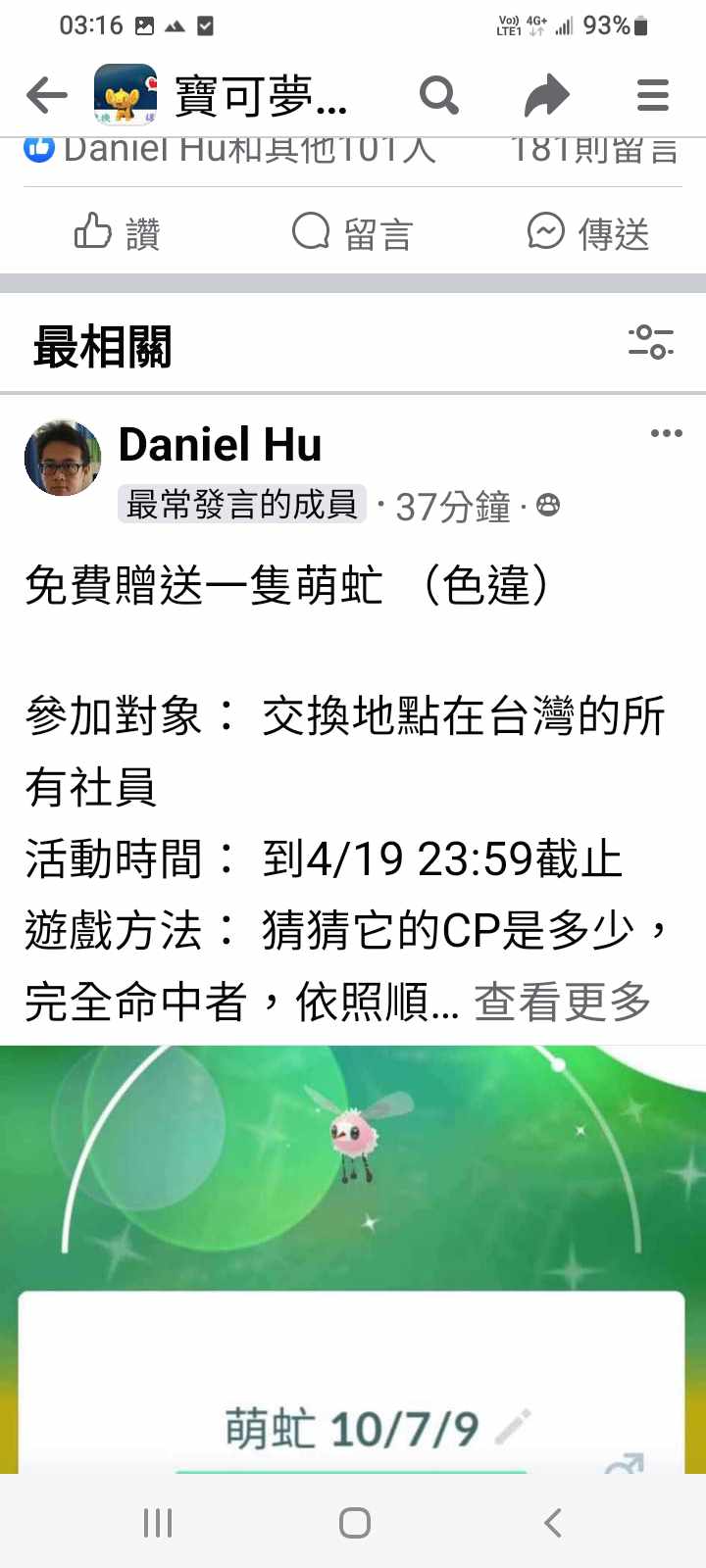Expand post text with 查看更多
Viewport: 706px width, 1568px height.
pos(562,1002)
